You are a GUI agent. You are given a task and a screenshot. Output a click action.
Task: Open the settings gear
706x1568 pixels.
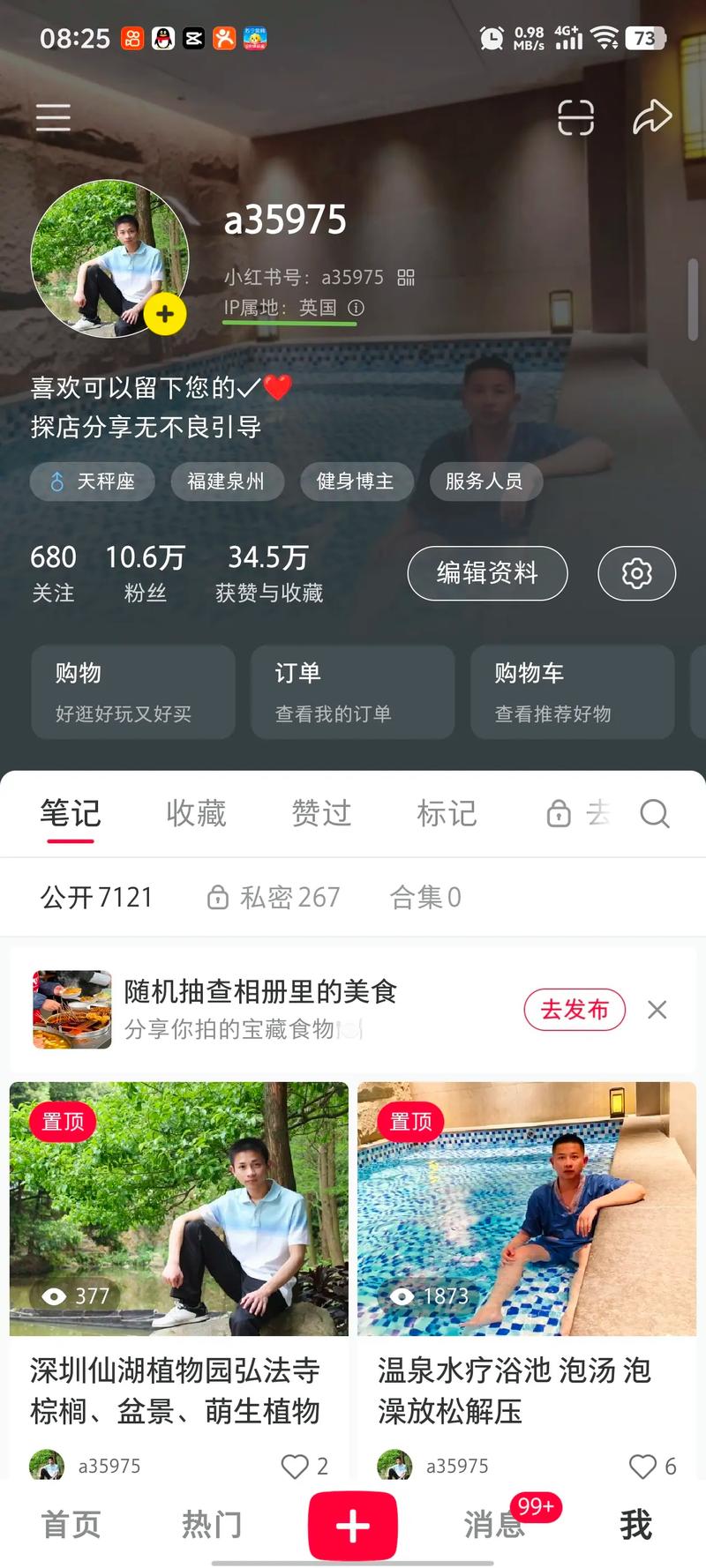[636, 573]
